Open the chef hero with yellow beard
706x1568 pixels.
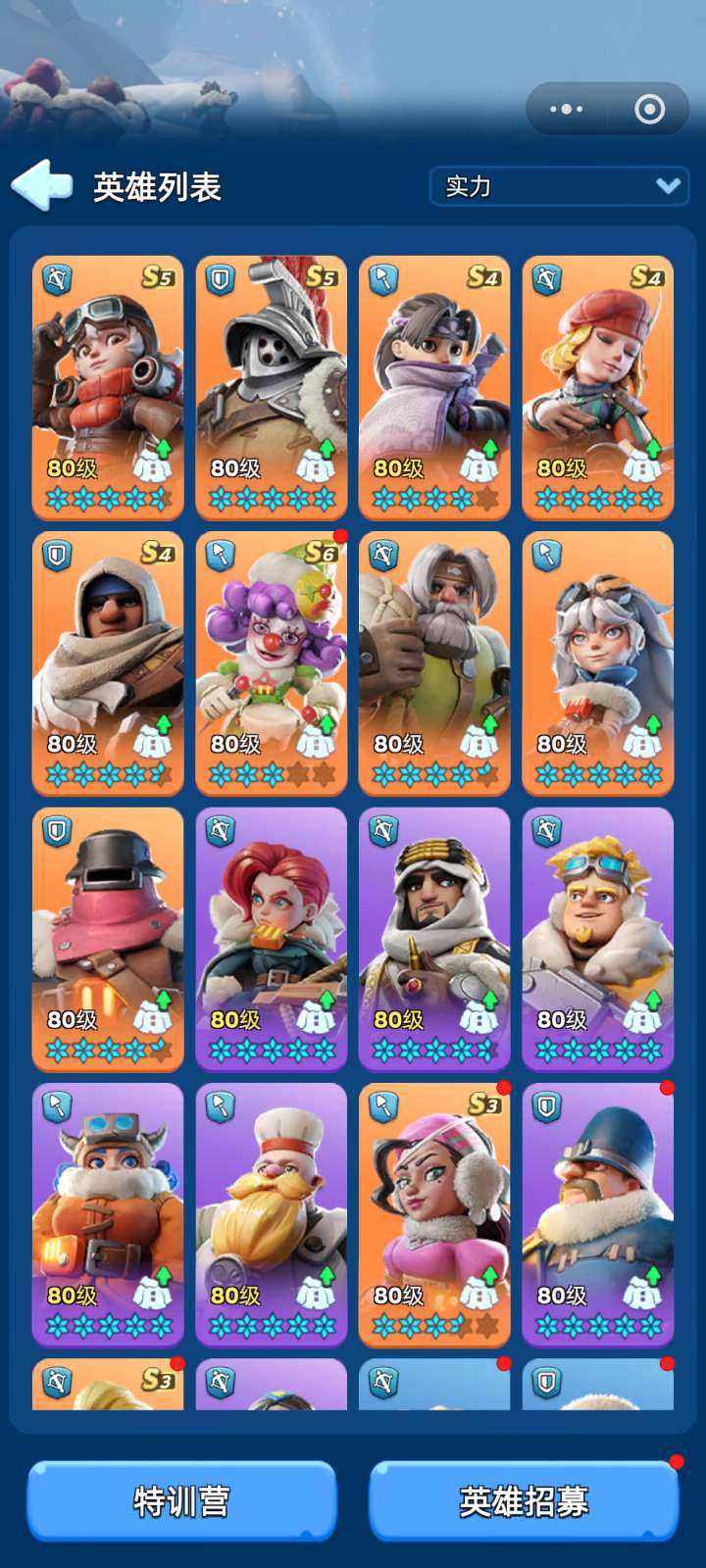pyautogui.click(x=272, y=1213)
